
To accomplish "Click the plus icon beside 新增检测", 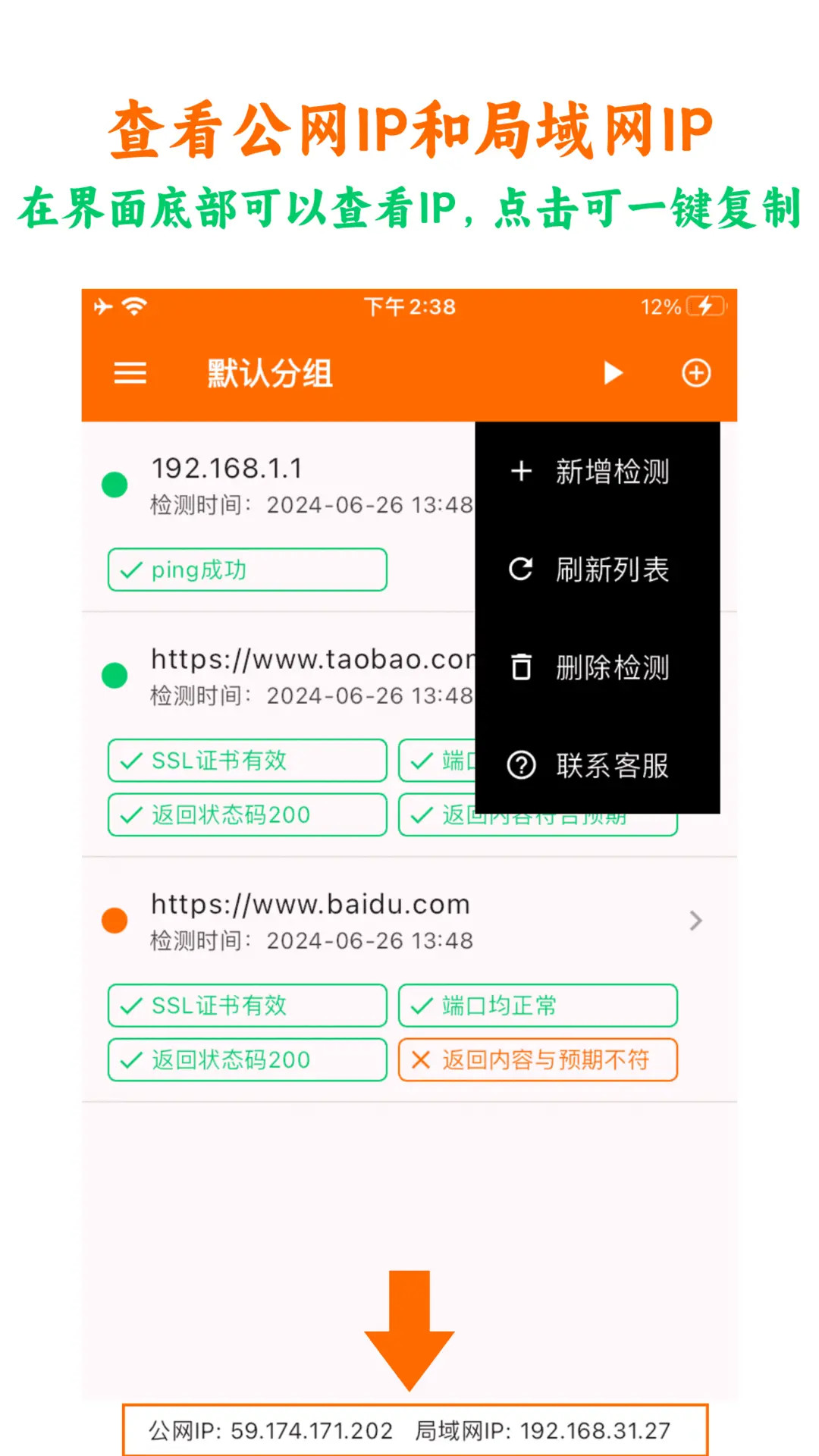I will tap(521, 472).
